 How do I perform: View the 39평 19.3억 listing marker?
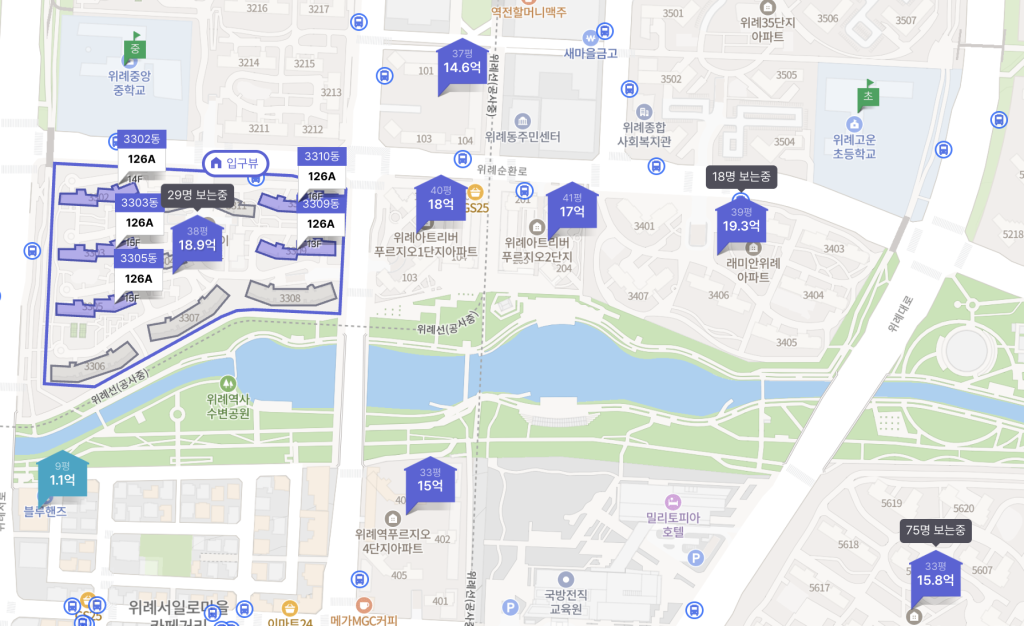(x=741, y=221)
